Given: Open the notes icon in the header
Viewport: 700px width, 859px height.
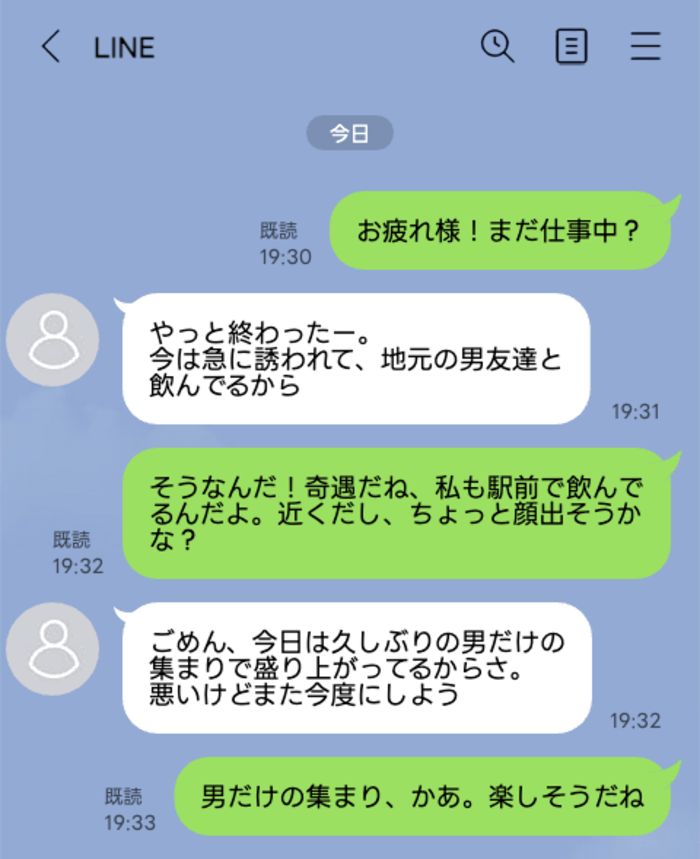Looking at the screenshot, I should click(x=571, y=47).
